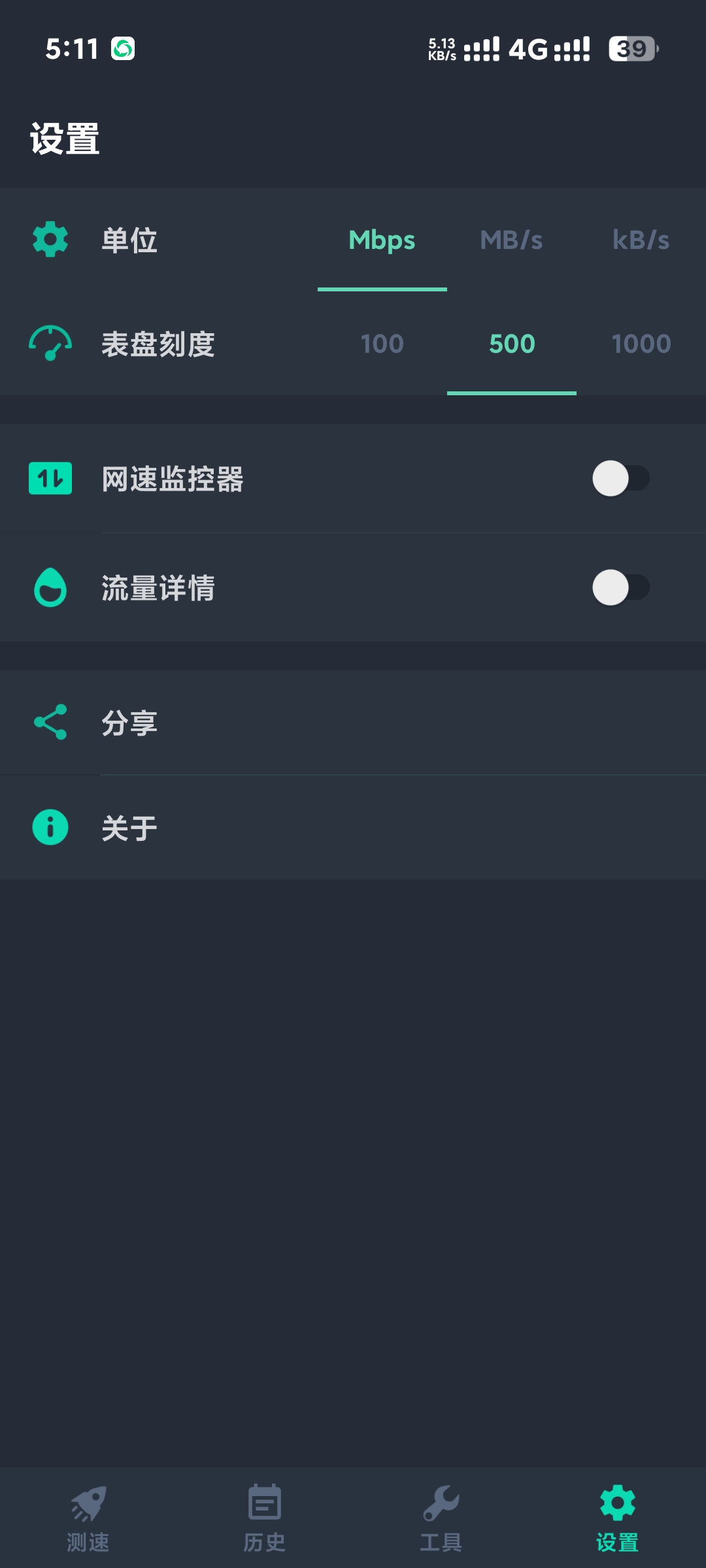Select Mbps as the speed unit
Image resolution: width=706 pixels, height=1568 pixels.
tap(382, 240)
